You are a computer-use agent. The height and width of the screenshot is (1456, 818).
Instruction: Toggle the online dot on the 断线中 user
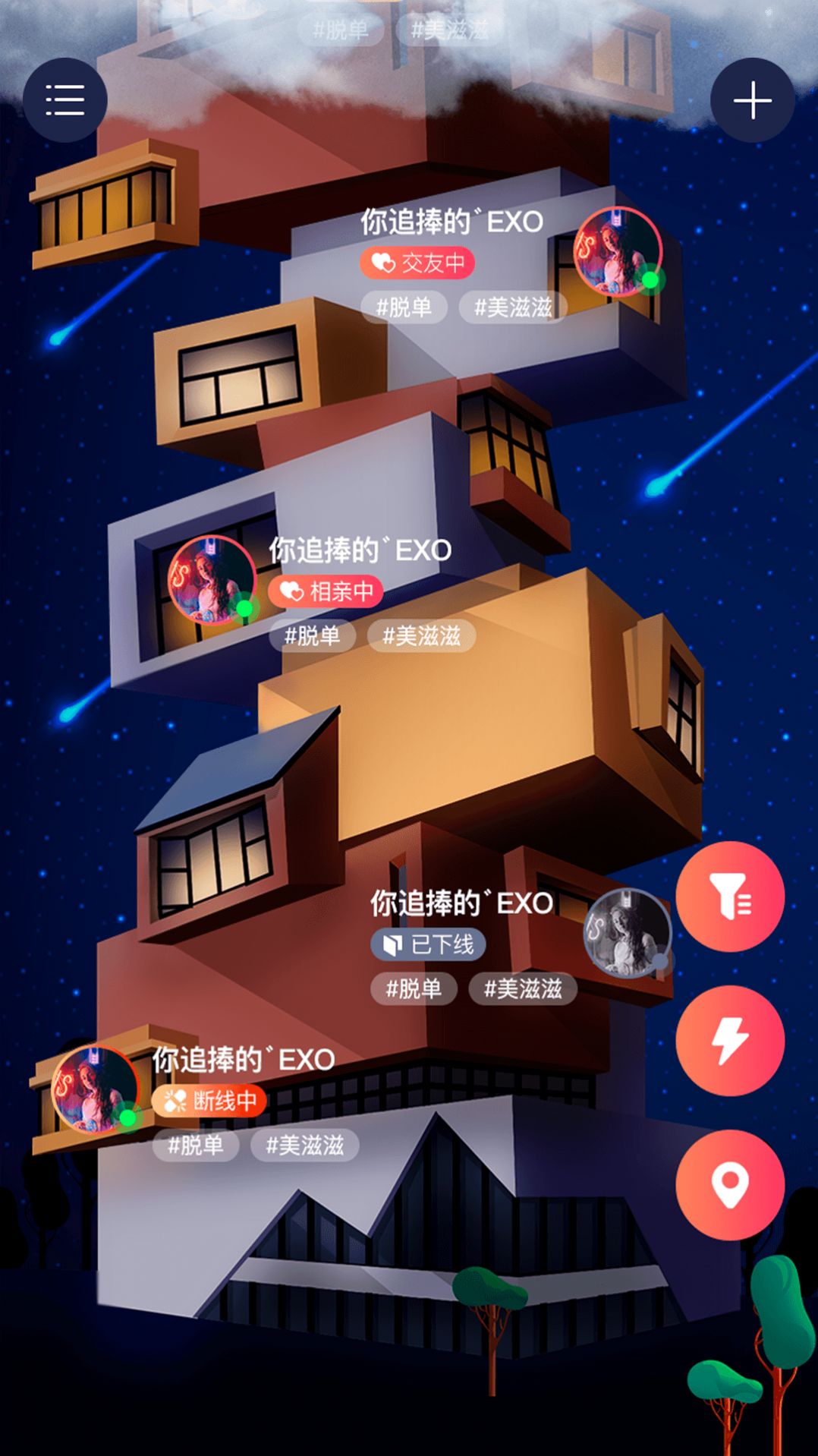(127, 1117)
